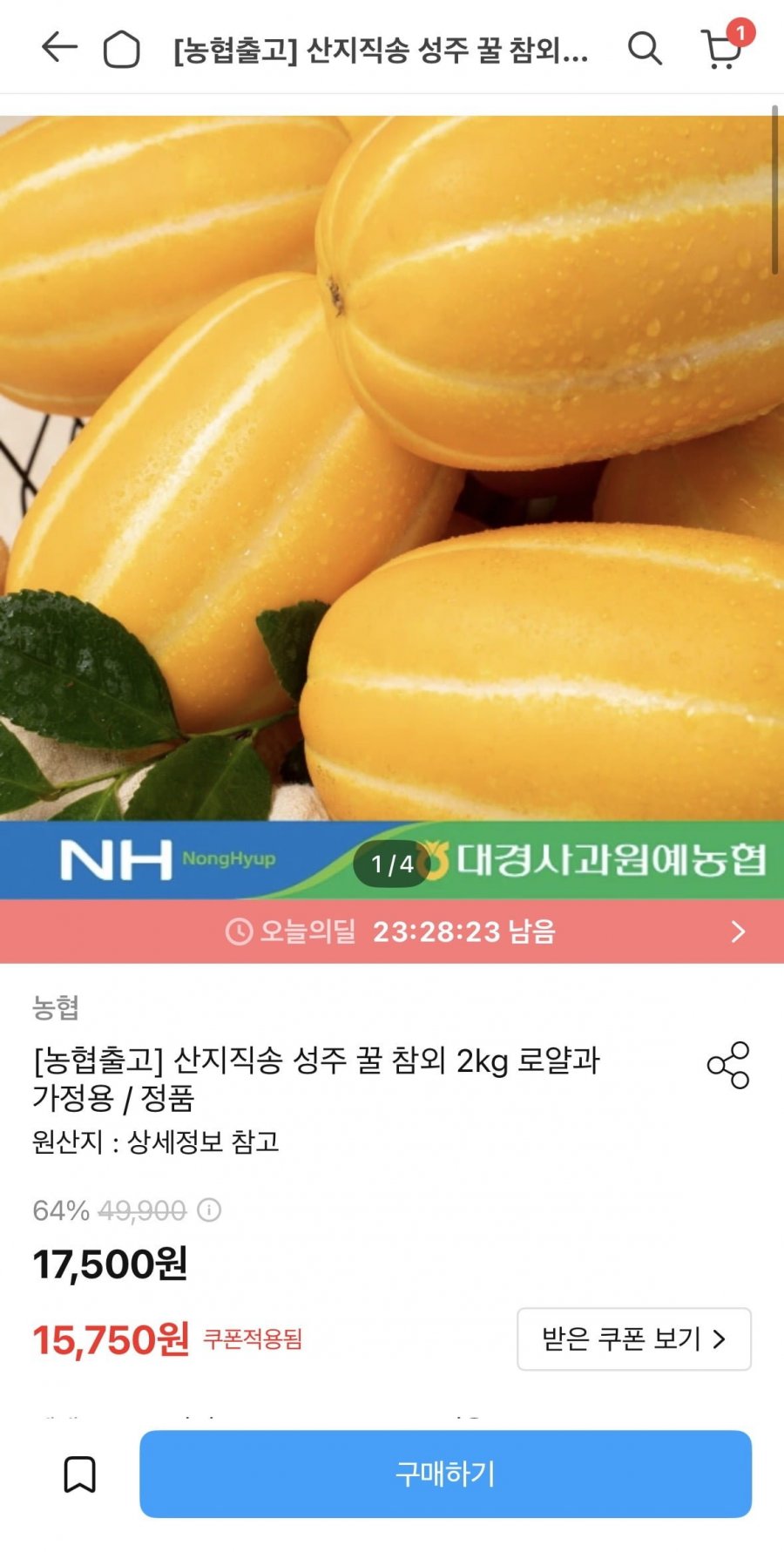Share this 참외 product

pyautogui.click(x=728, y=1065)
